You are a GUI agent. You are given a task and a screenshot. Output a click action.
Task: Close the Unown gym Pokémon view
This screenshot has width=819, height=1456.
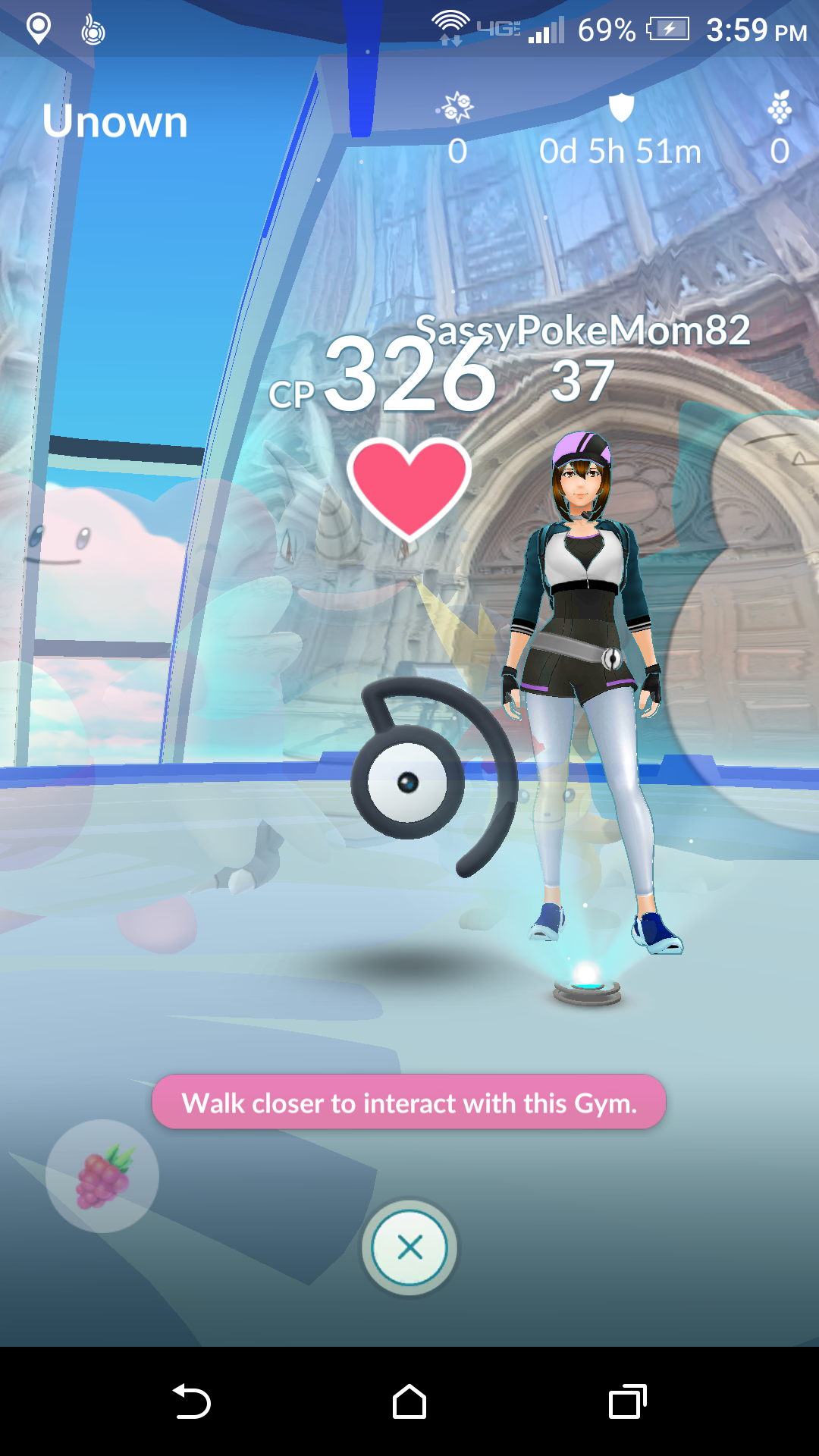coord(409,1247)
